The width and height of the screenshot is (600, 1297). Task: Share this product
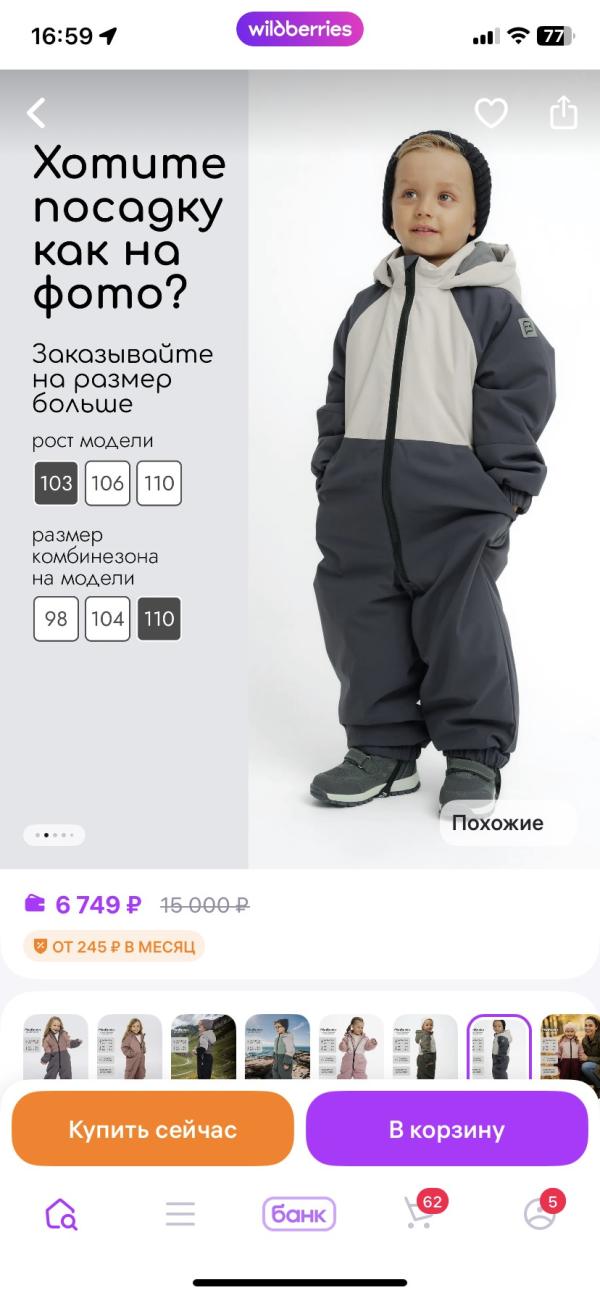[x=564, y=112]
